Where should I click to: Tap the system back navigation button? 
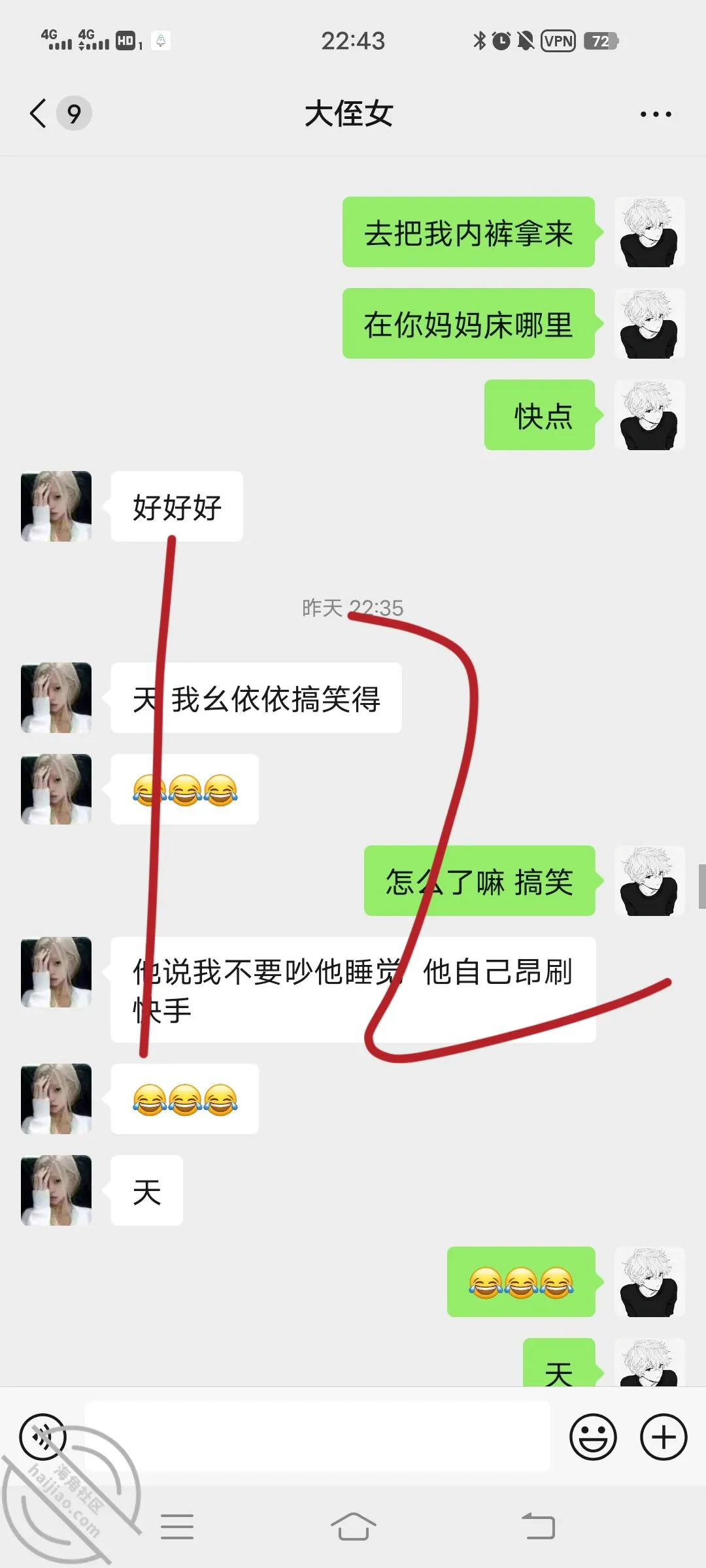coord(539,1527)
